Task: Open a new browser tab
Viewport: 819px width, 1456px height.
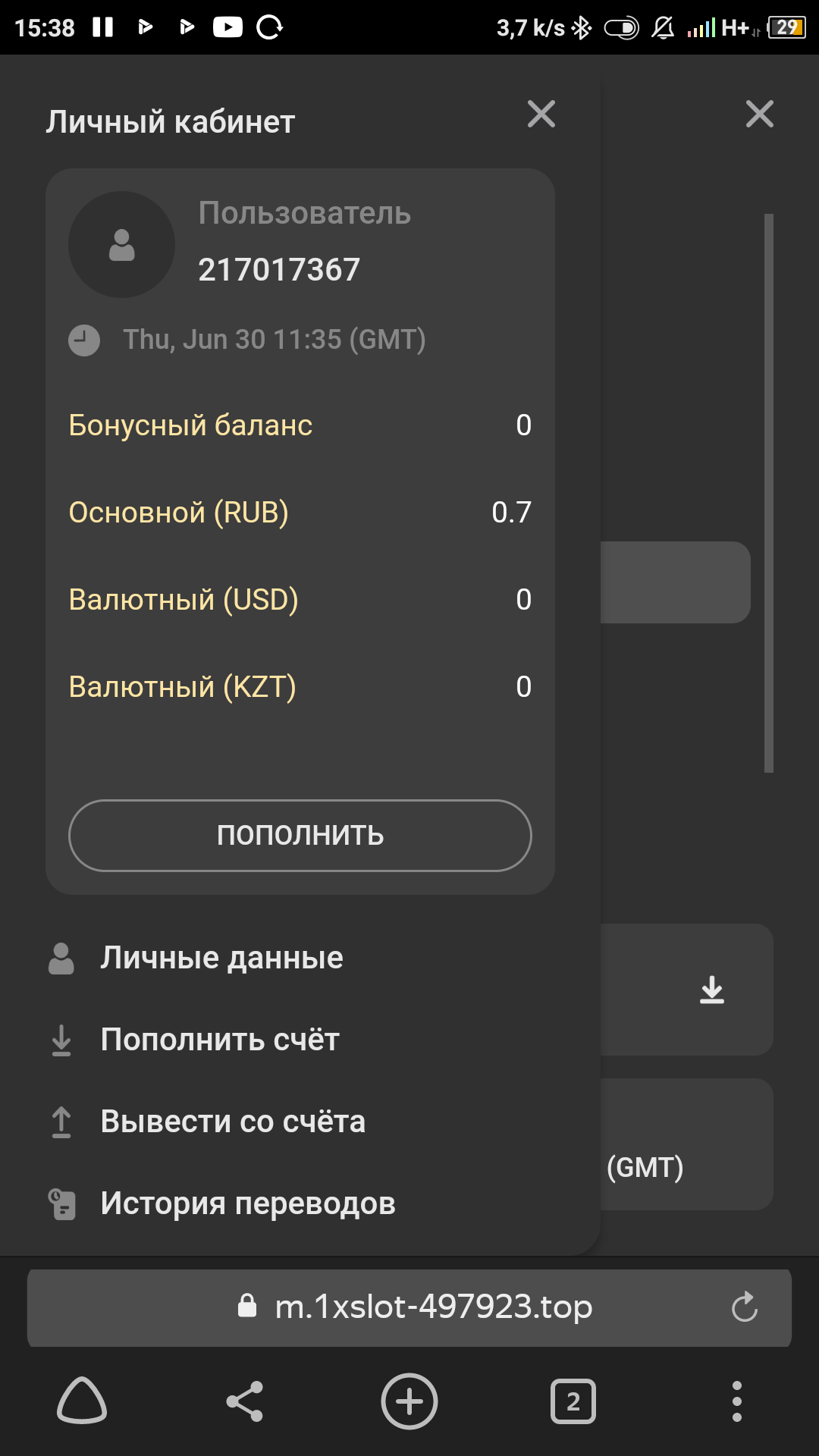Action: point(409,1401)
